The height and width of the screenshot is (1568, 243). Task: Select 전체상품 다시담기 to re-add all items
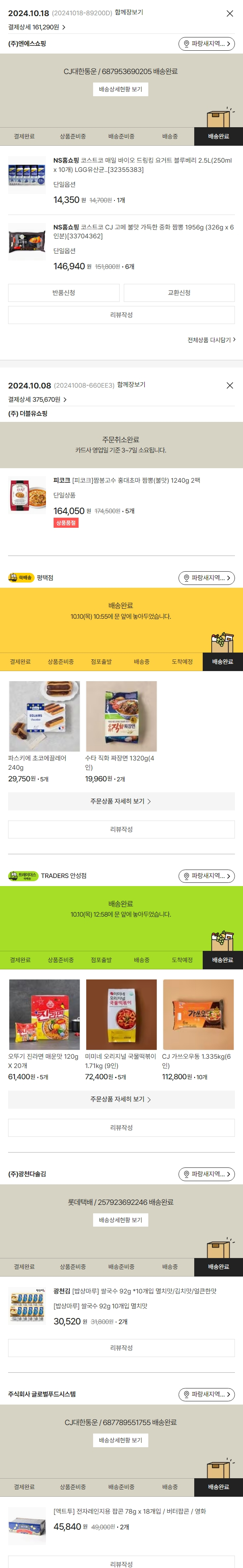(x=211, y=340)
